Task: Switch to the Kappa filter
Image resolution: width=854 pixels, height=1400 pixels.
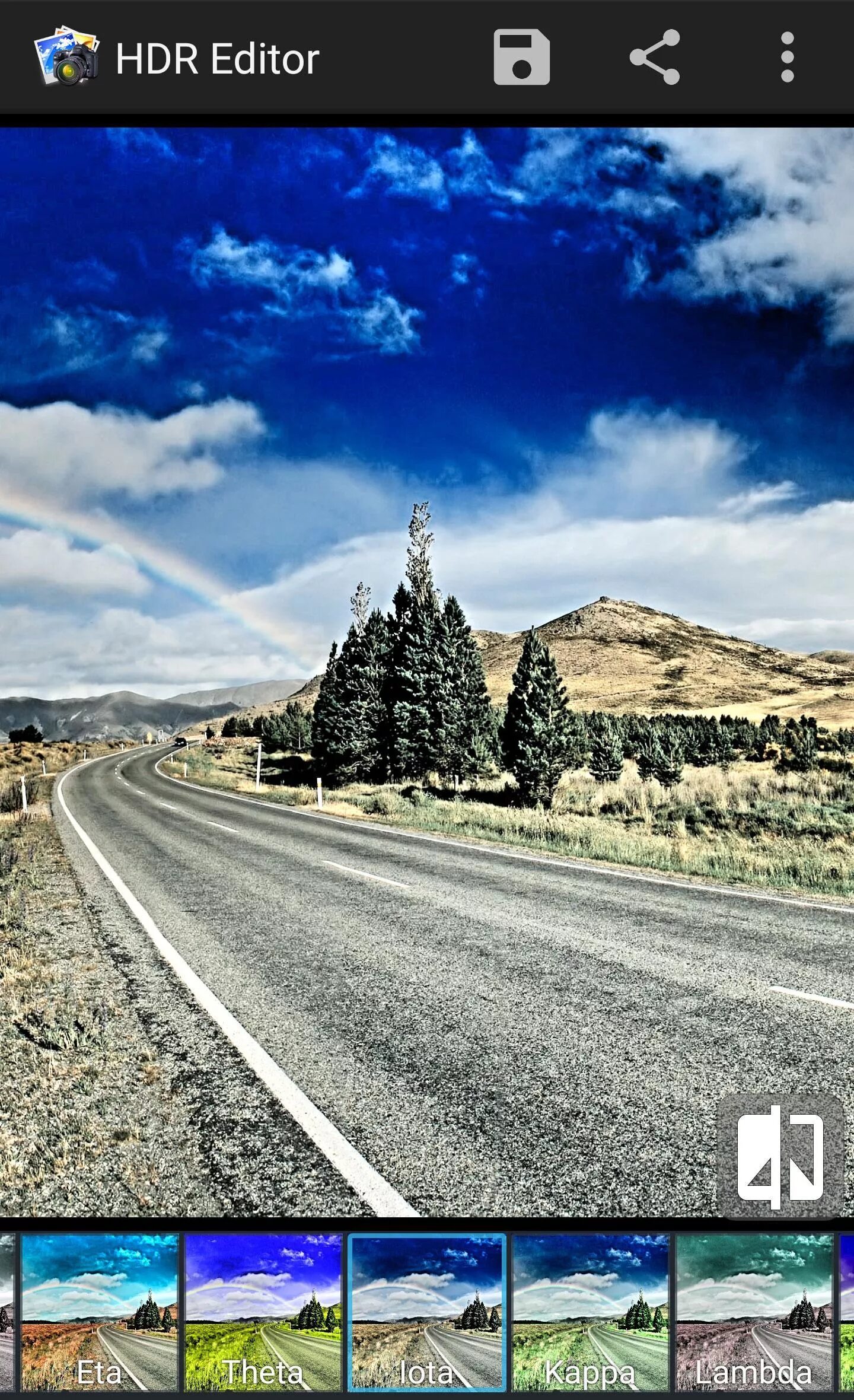Action: 591,1312
